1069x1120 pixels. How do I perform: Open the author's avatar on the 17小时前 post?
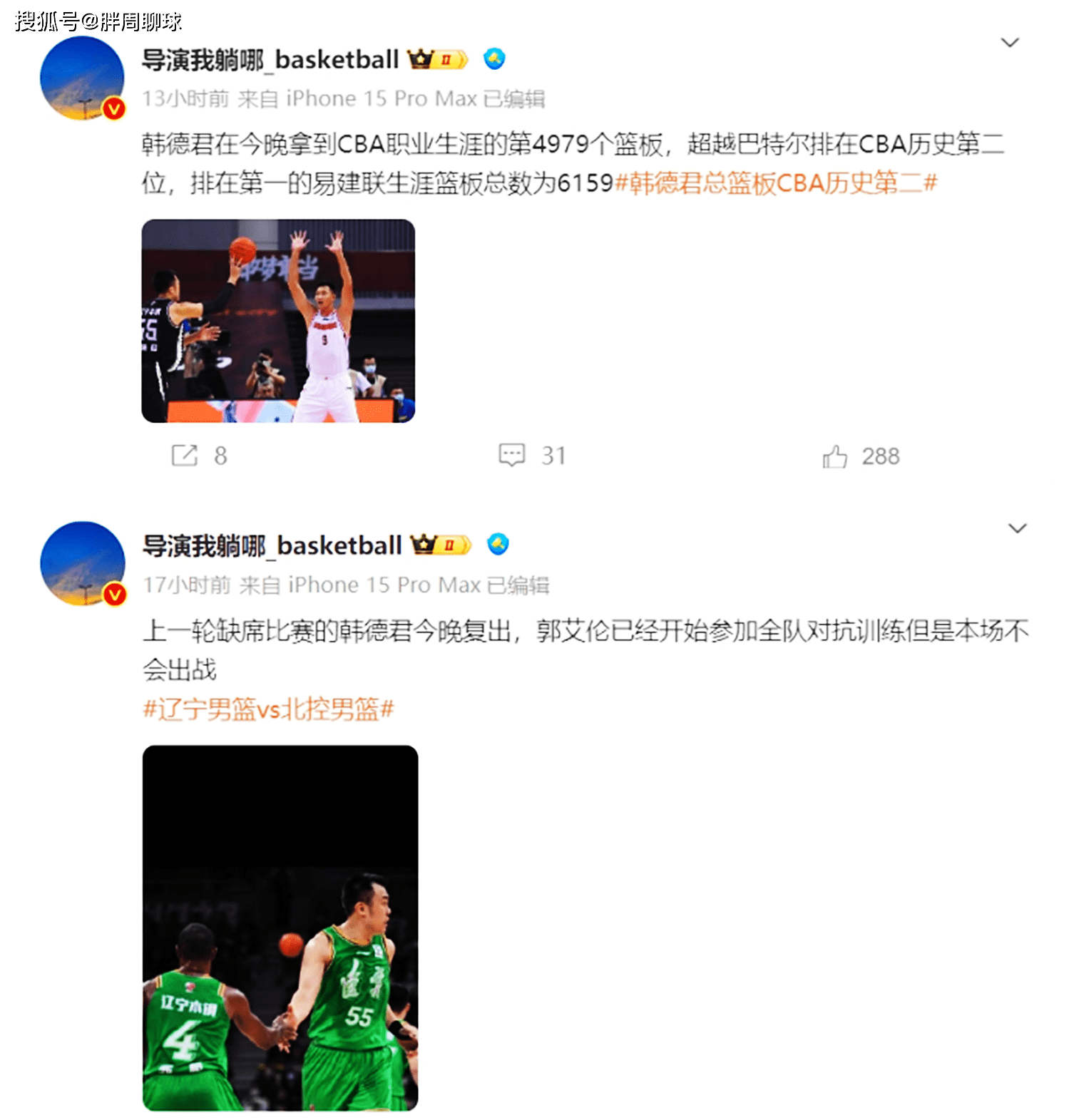tap(83, 563)
